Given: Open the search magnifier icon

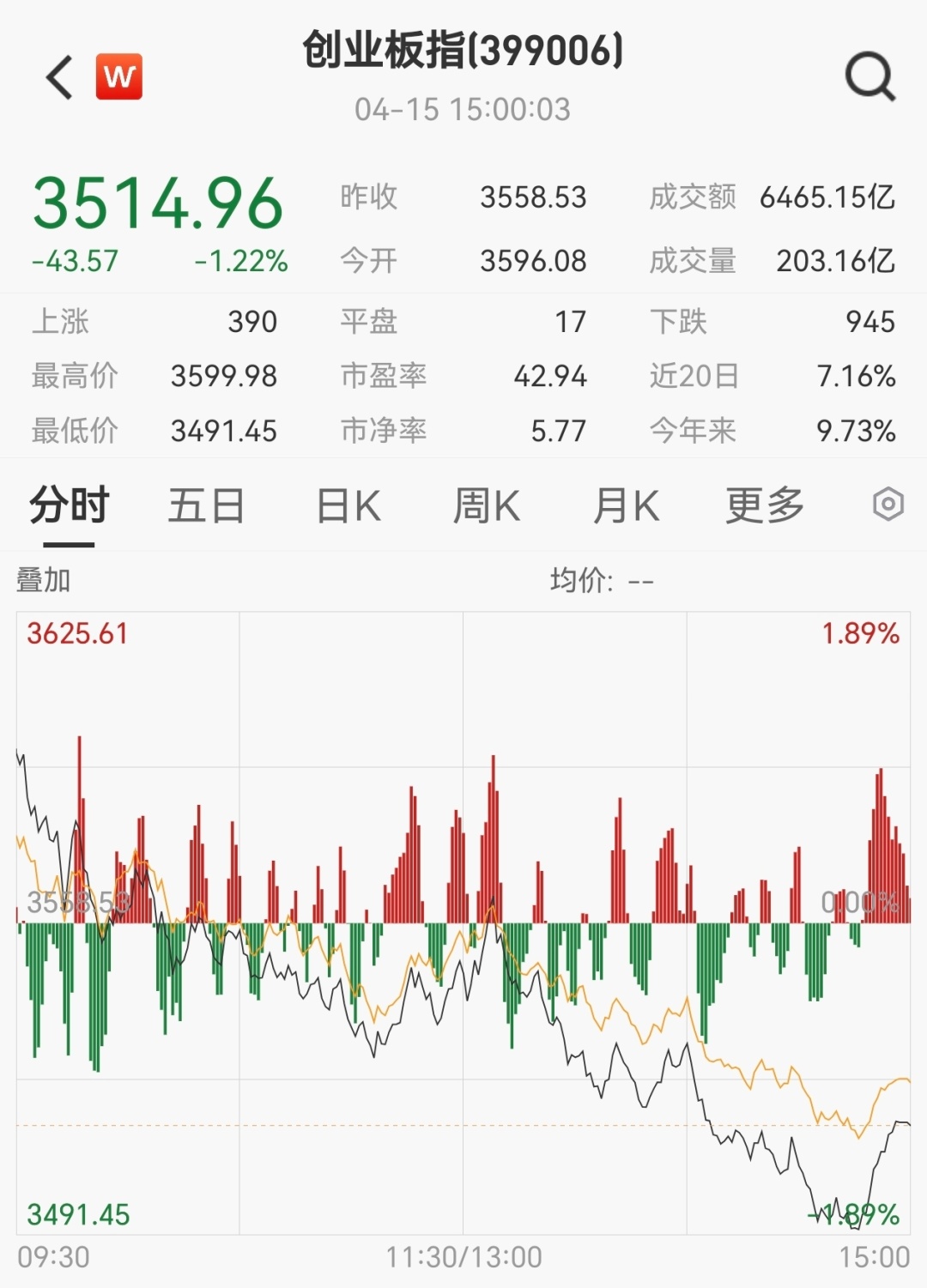Looking at the screenshot, I should 869,77.
